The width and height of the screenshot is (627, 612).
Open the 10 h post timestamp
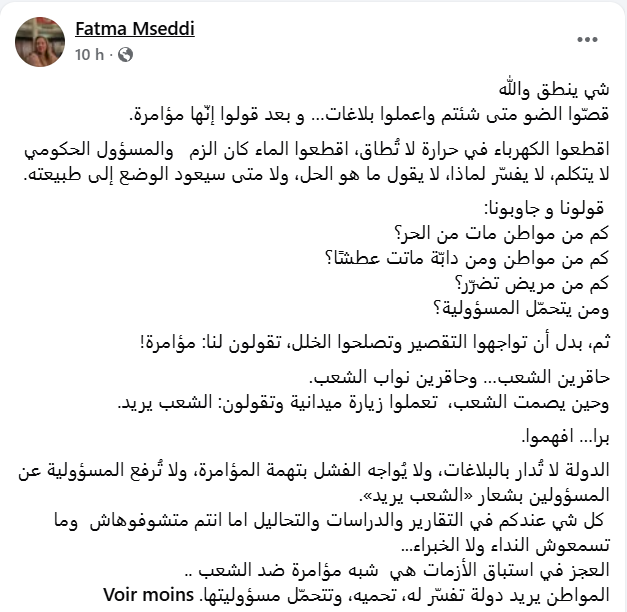point(89,55)
